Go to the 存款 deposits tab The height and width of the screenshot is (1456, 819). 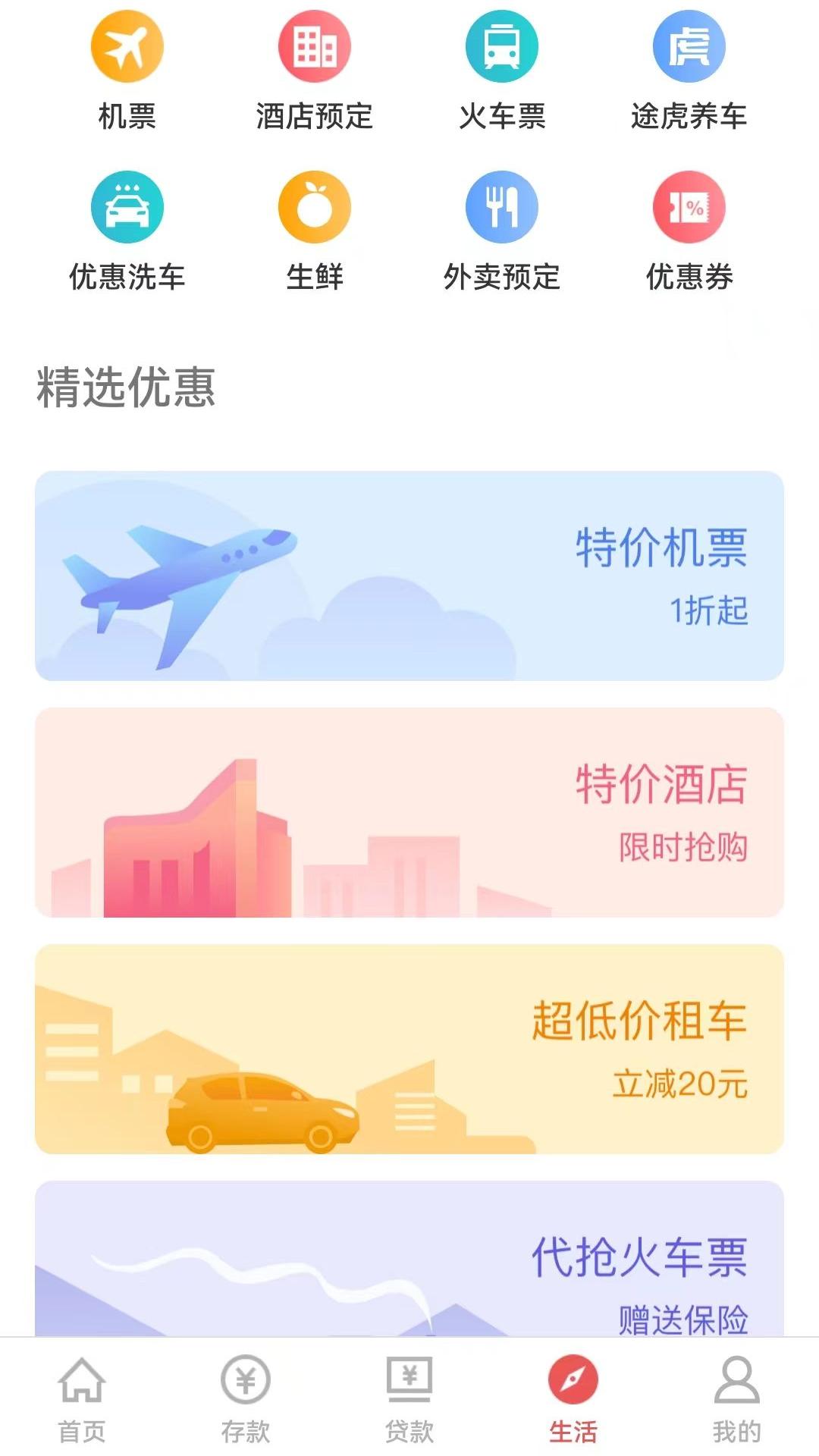(x=246, y=1398)
